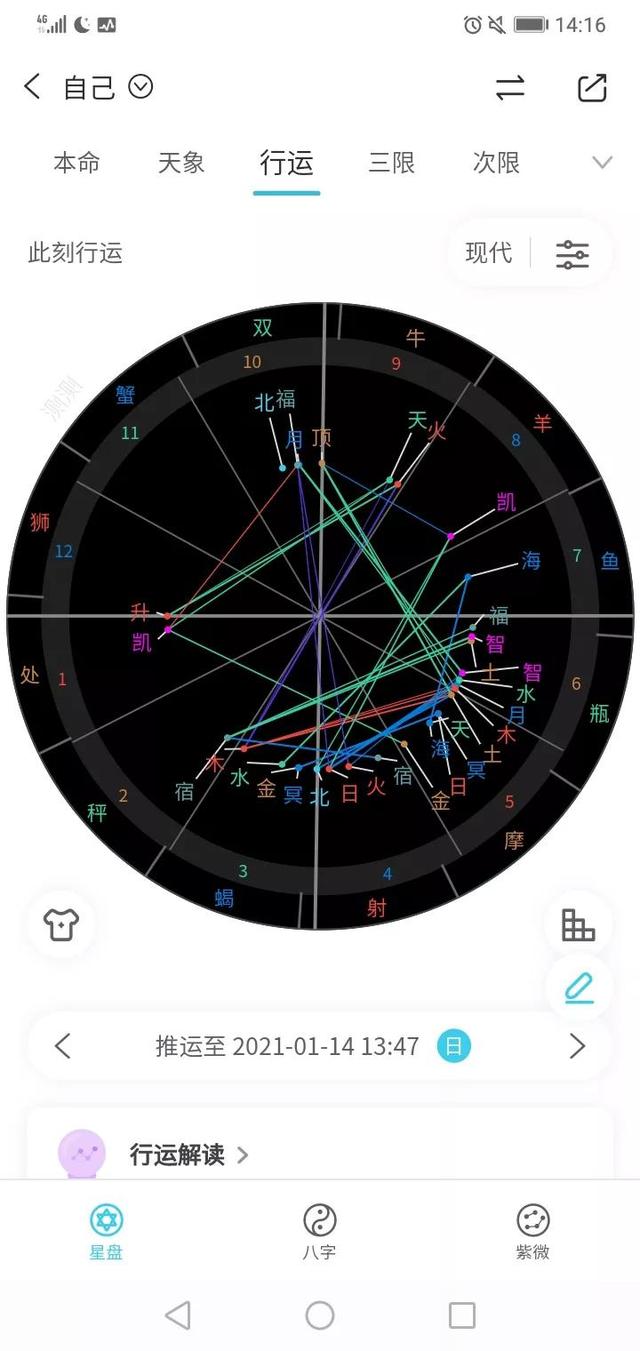This screenshot has height=1351, width=640.
Task: Go back using the top-left arrow
Action: pos(32,88)
